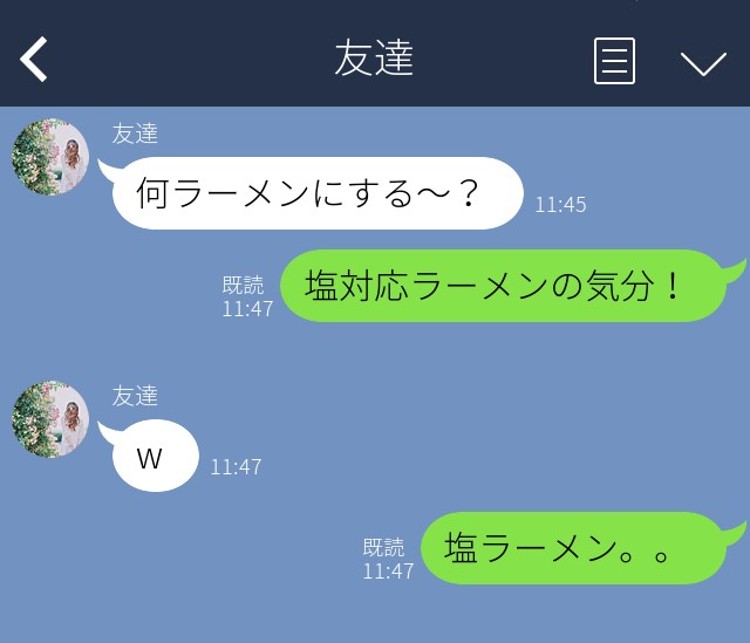Open 友達's avatar beside the W message
The width and height of the screenshot is (750, 643).
click(51, 419)
